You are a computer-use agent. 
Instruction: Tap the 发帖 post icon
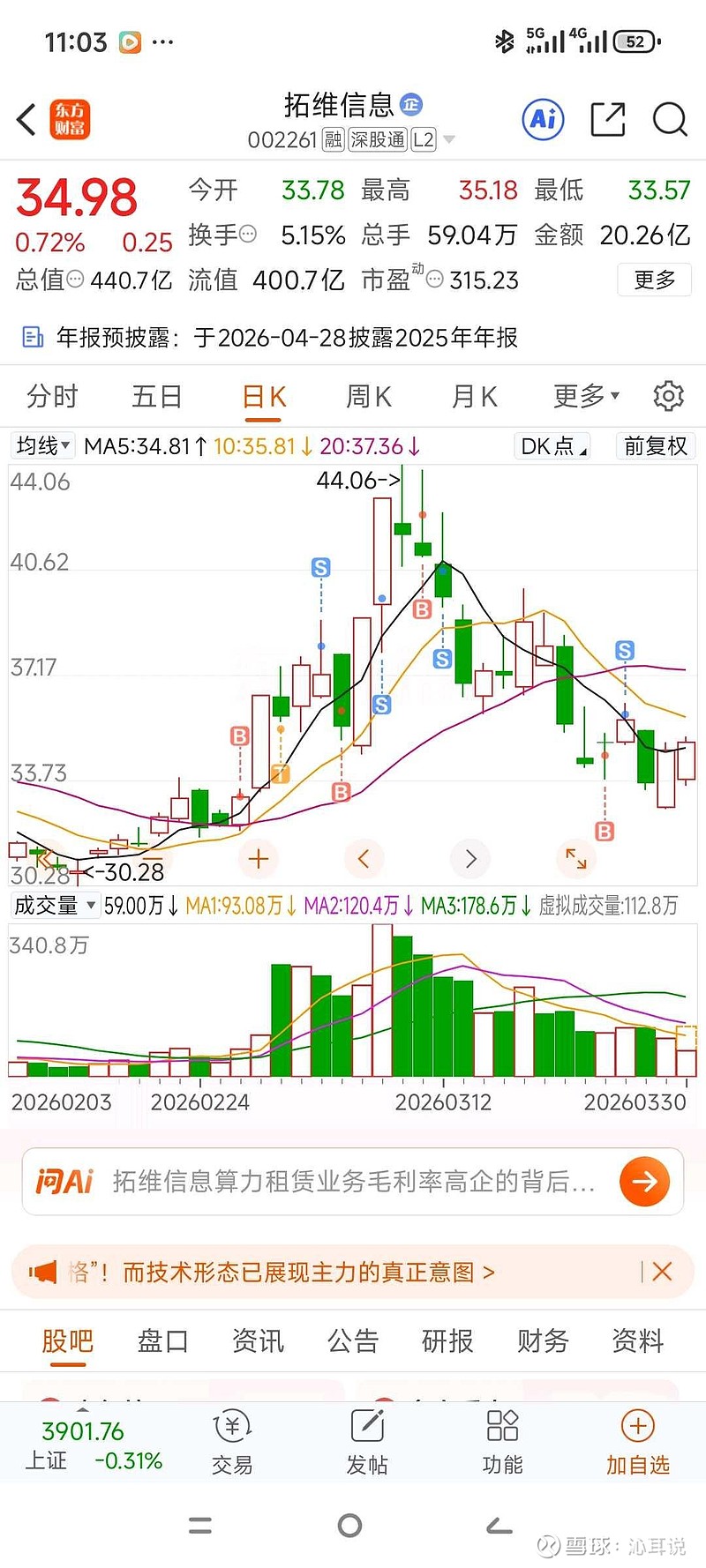[x=366, y=1439]
